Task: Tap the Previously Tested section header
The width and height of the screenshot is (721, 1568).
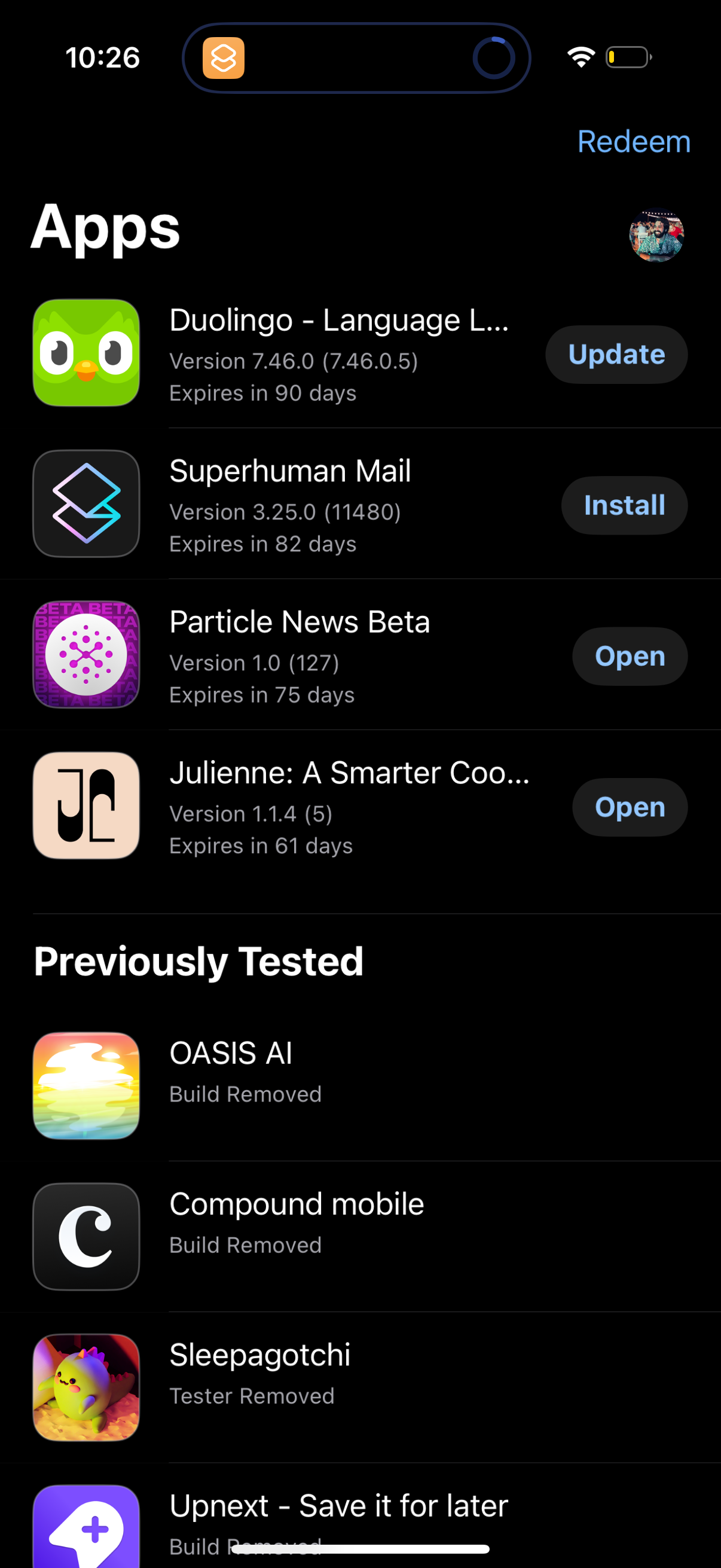Action: point(197,960)
